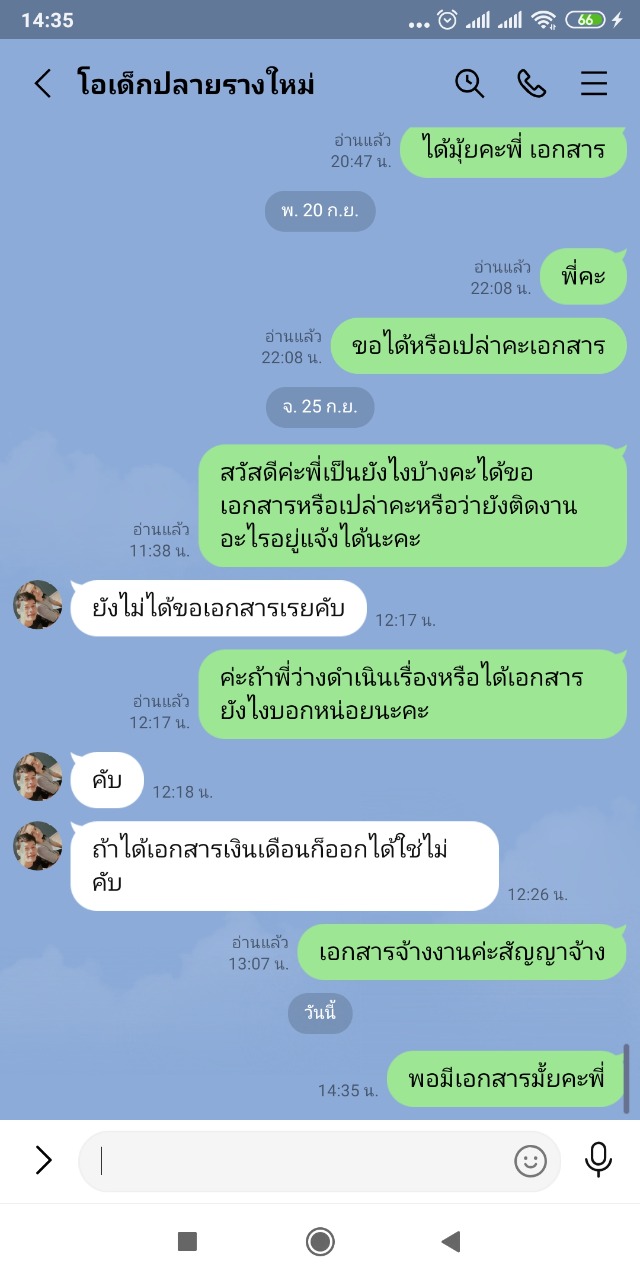
Task: Record a voice message with microphone
Action: (598, 1160)
